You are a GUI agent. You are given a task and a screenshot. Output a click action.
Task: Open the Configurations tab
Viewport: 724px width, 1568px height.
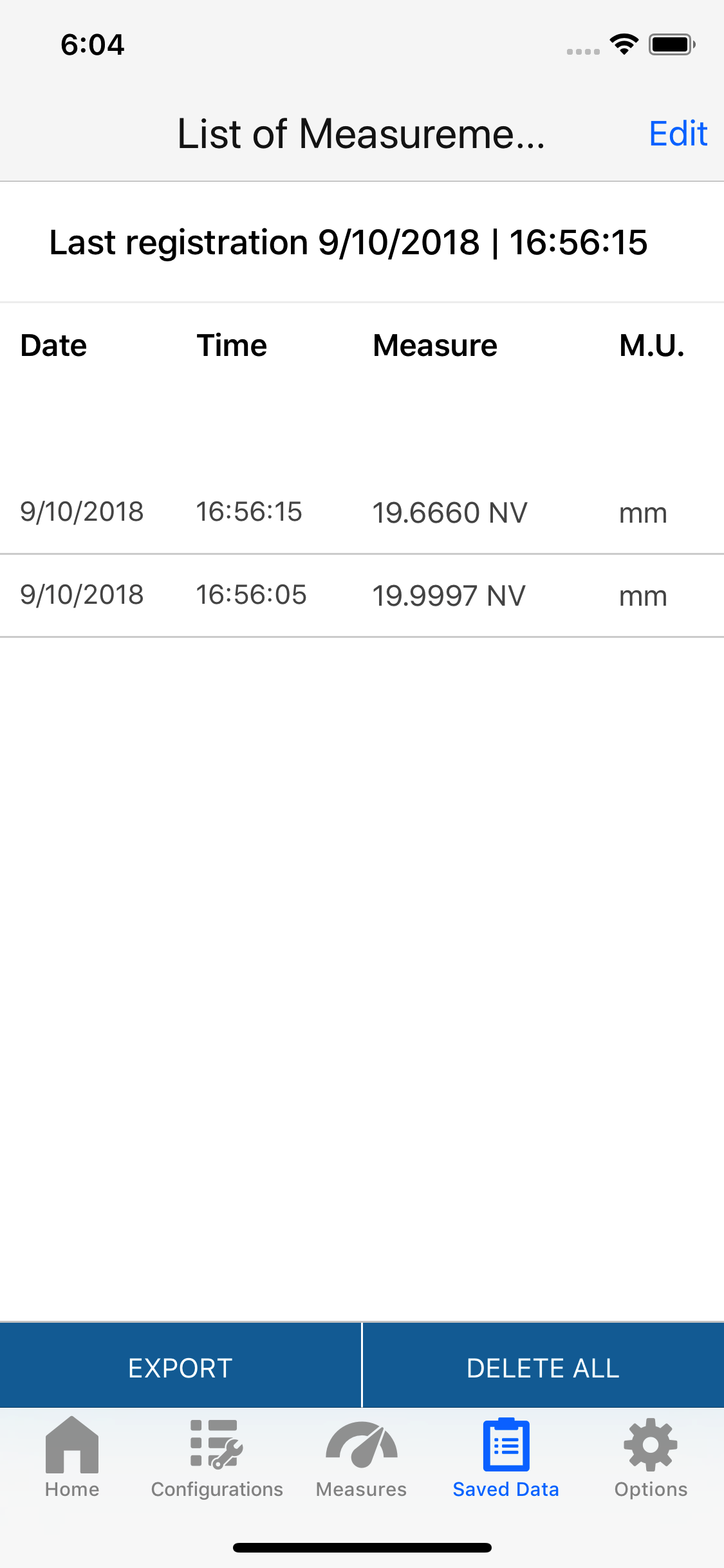[x=217, y=1458]
